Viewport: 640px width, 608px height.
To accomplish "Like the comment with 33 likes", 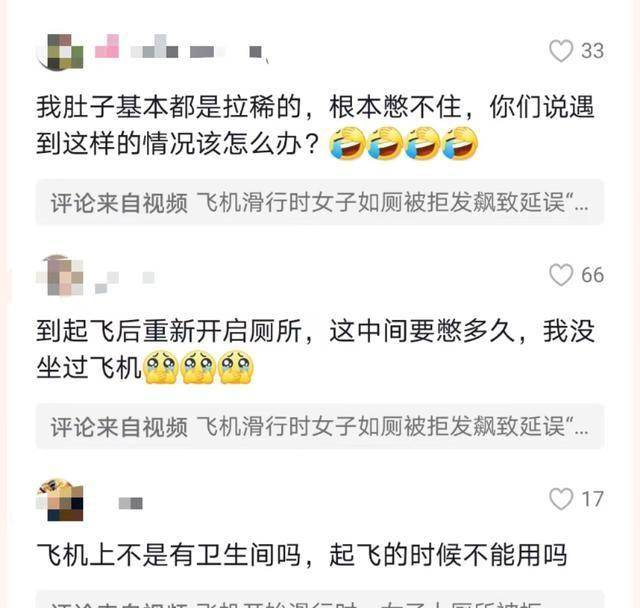I will 561,51.
